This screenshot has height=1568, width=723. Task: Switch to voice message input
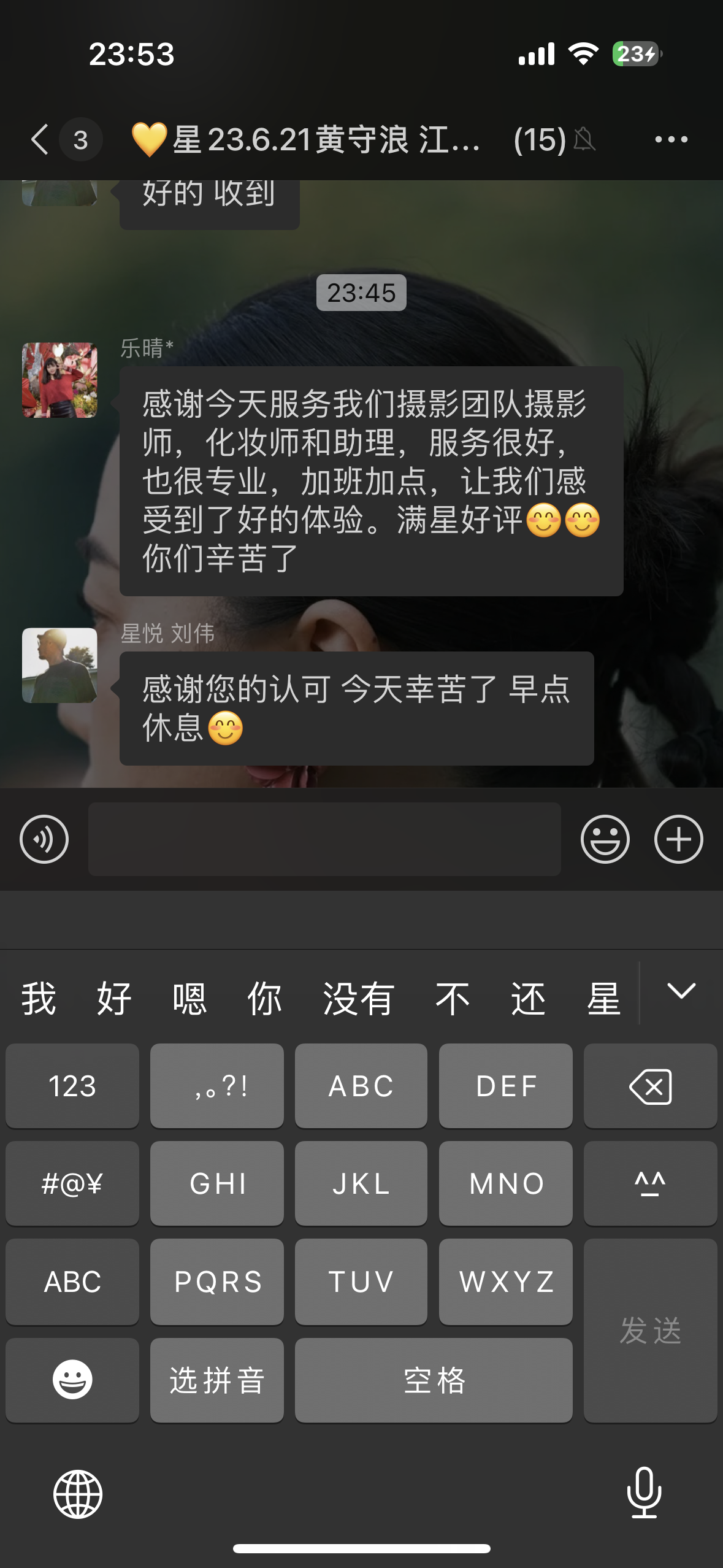pos(44,839)
